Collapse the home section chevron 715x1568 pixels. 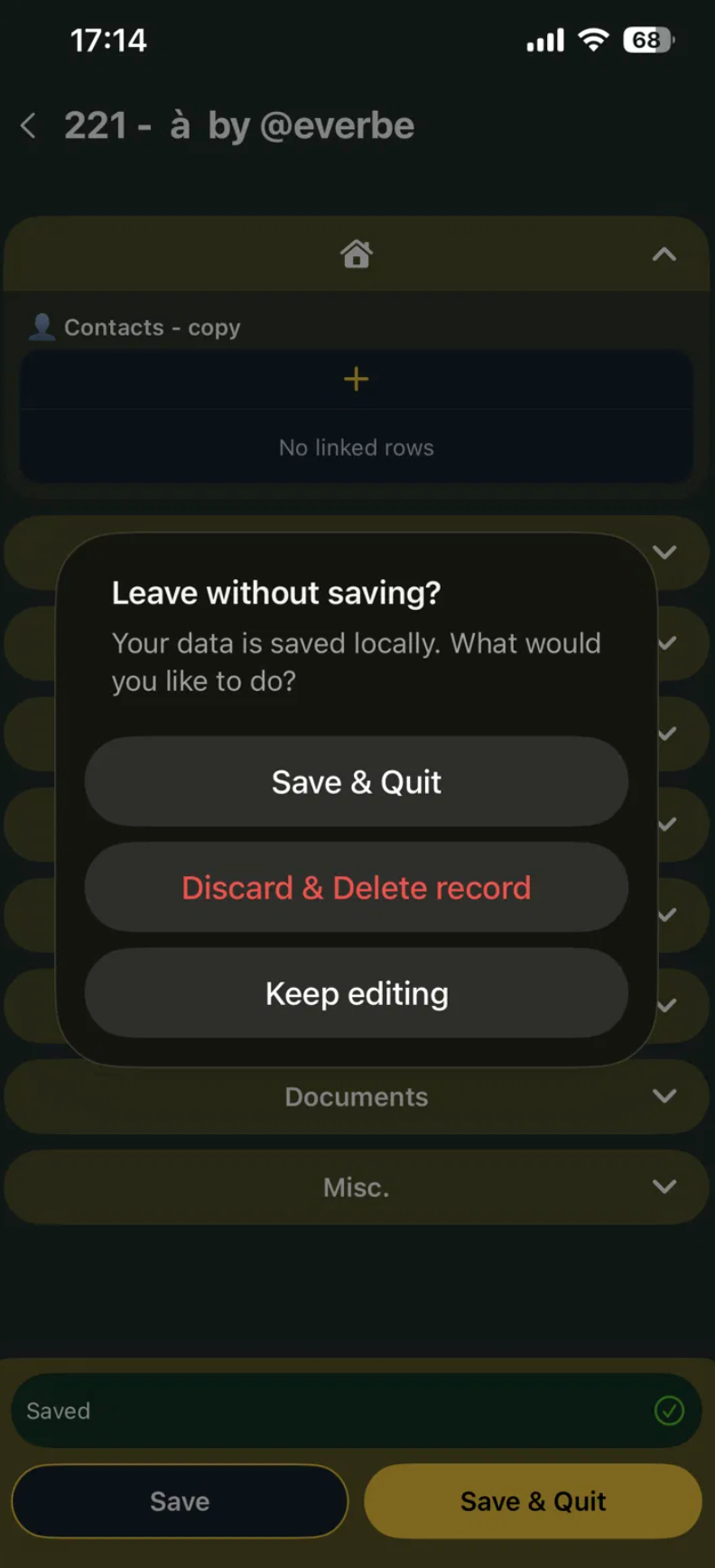[664, 254]
